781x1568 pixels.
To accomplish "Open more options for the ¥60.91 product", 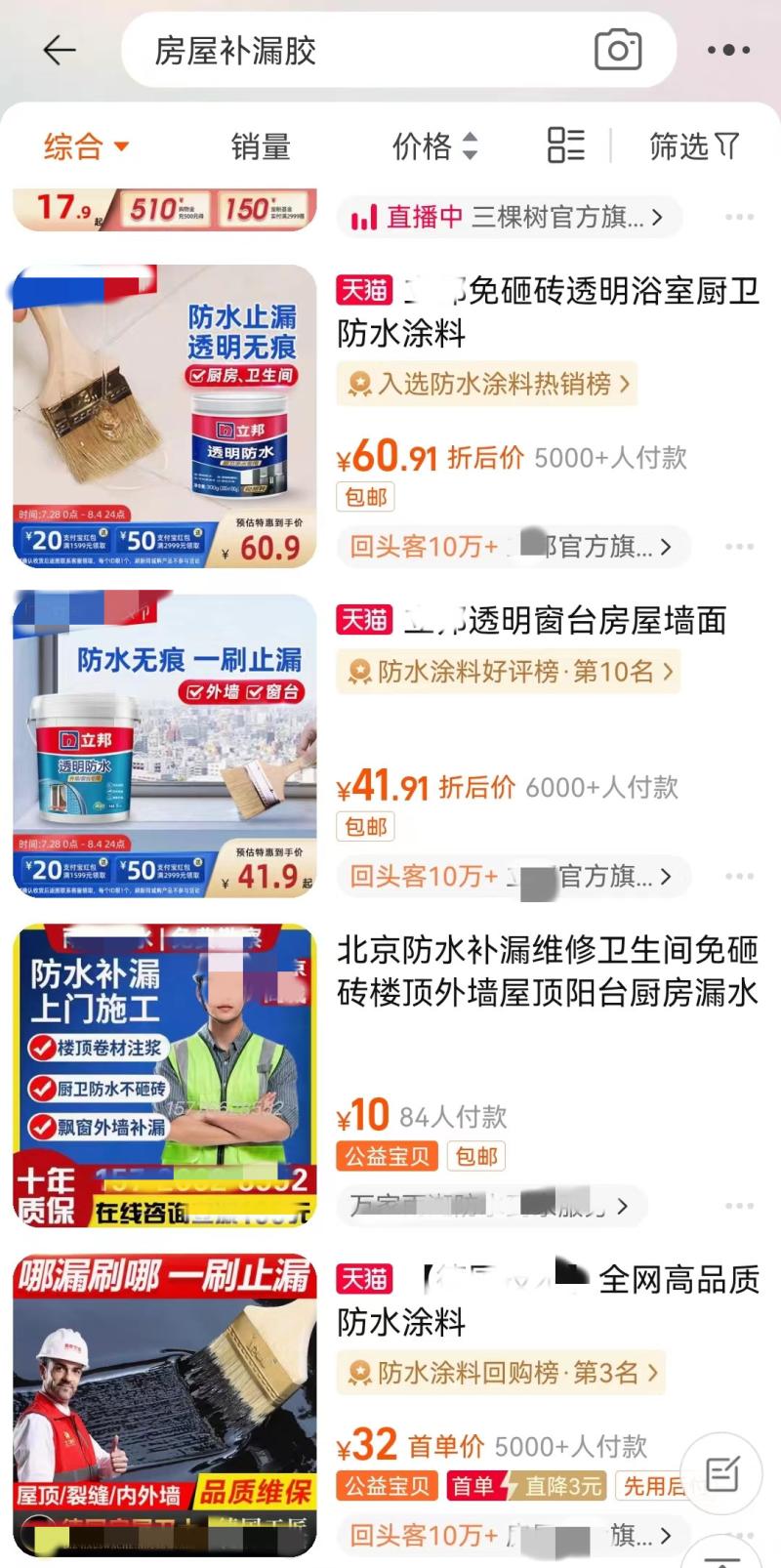I will pos(739,547).
